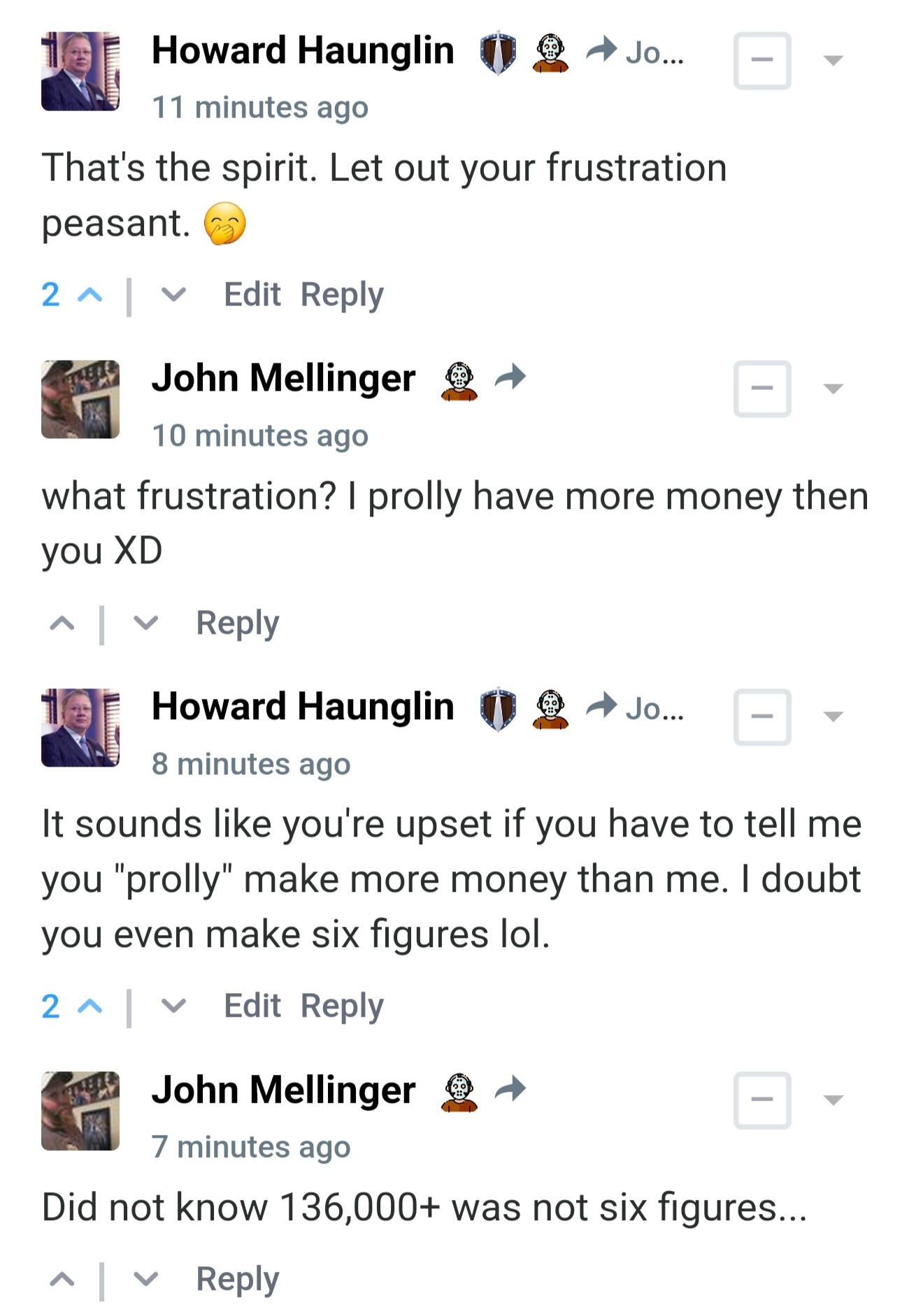The height and width of the screenshot is (1316, 909).
Task: Upvote Howard's 'six figures lol' comment
Action: coord(90,1006)
